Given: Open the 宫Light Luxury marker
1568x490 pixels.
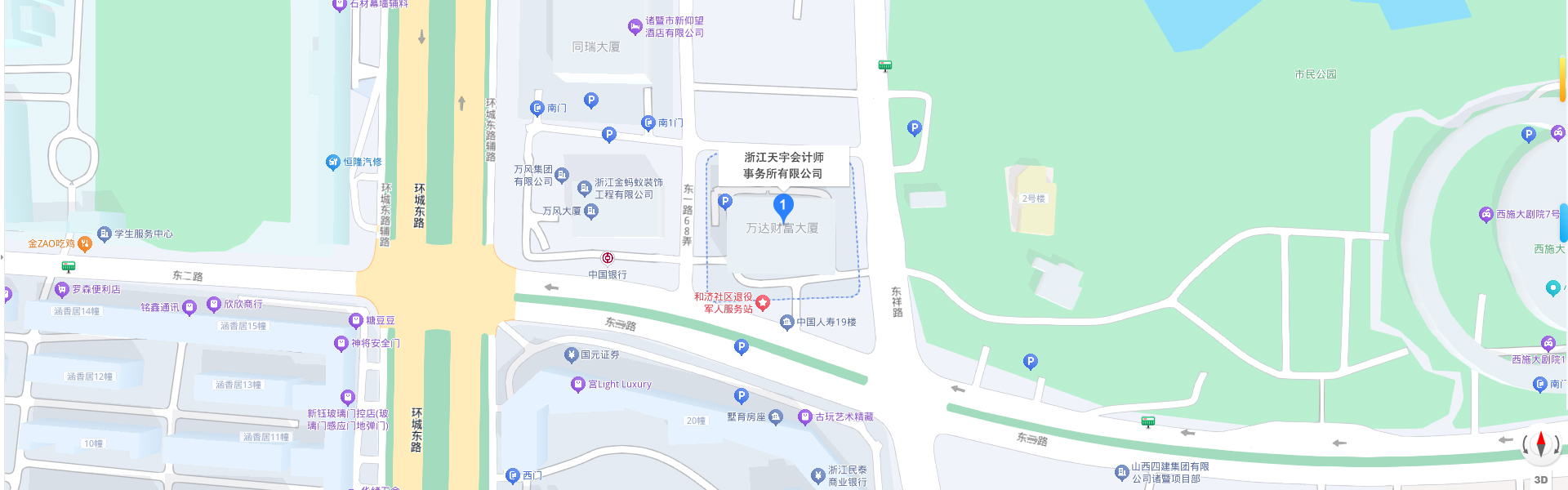Looking at the screenshot, I should (x=577, y=384).
